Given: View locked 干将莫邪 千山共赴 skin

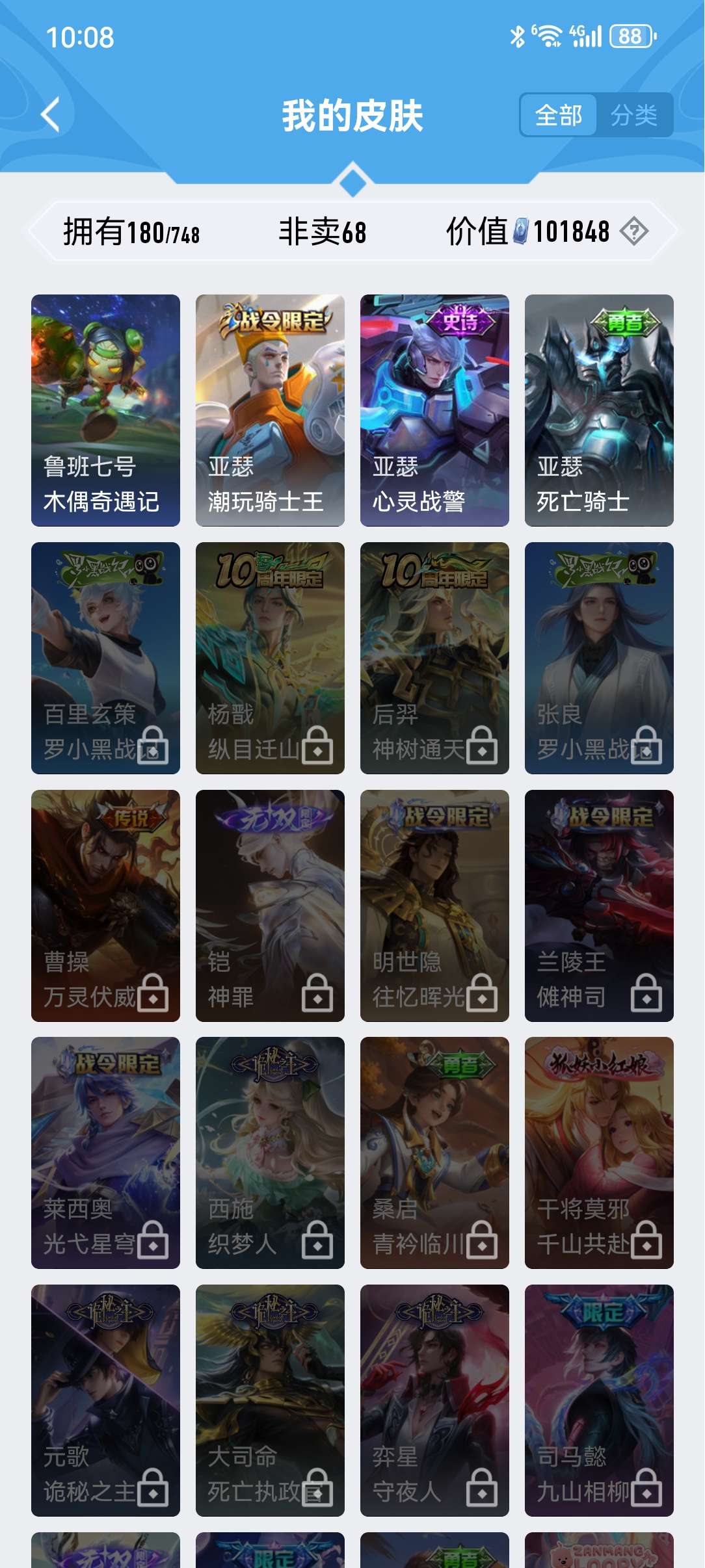Looking at the screenshot, I should click(x=599, y=1153).
